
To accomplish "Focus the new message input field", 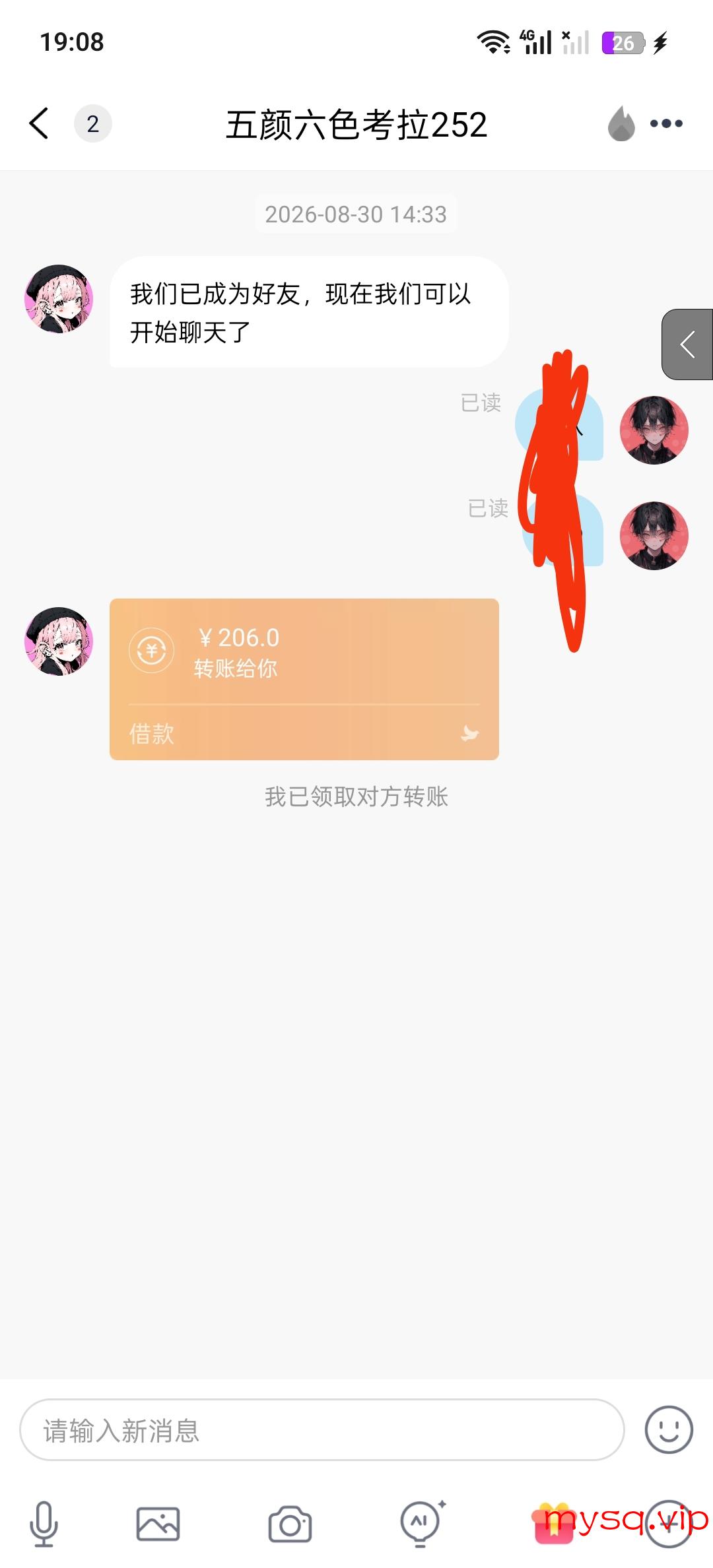I will point(322,1429).
